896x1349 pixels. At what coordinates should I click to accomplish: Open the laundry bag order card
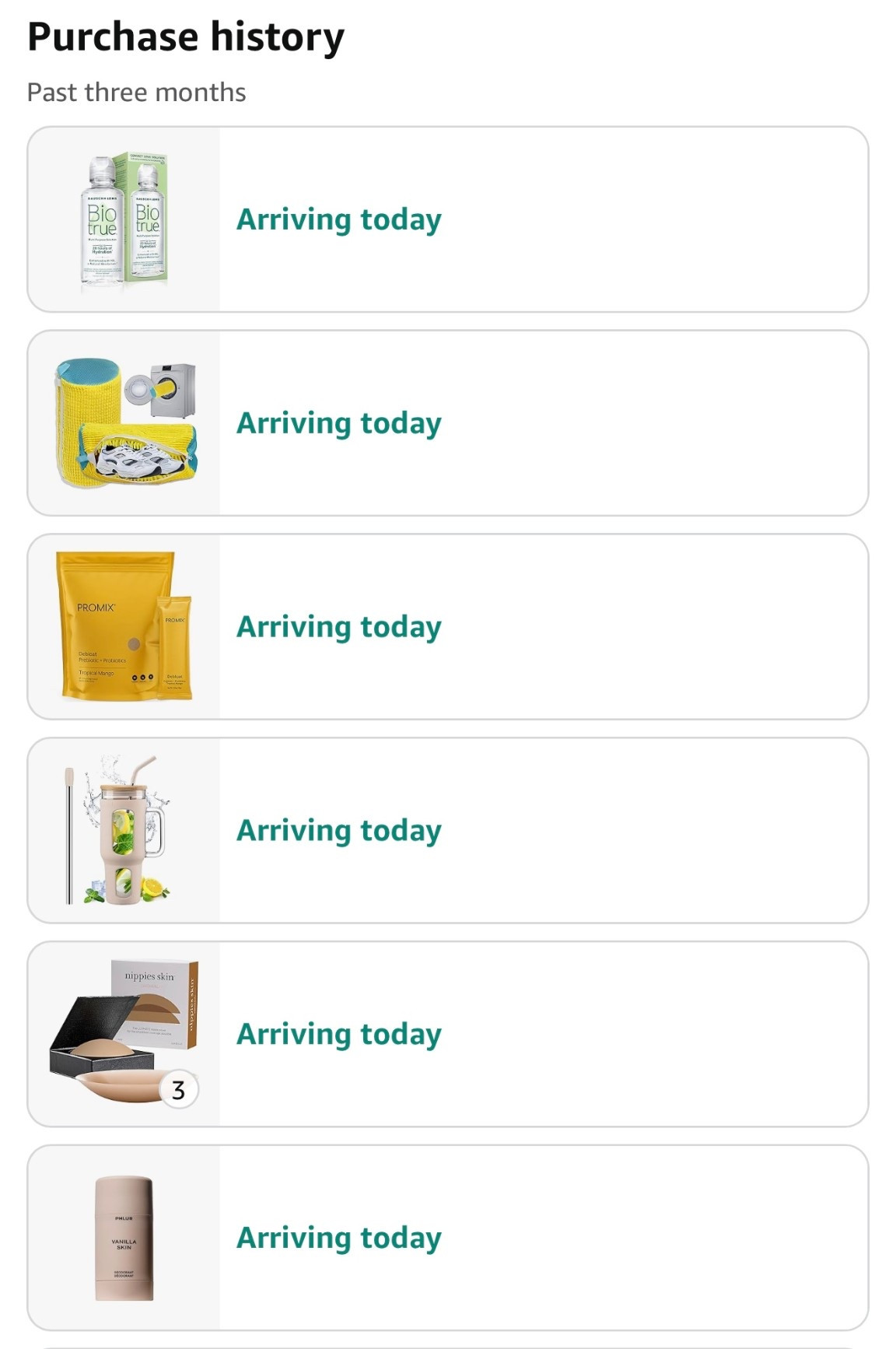pos(447,424)
